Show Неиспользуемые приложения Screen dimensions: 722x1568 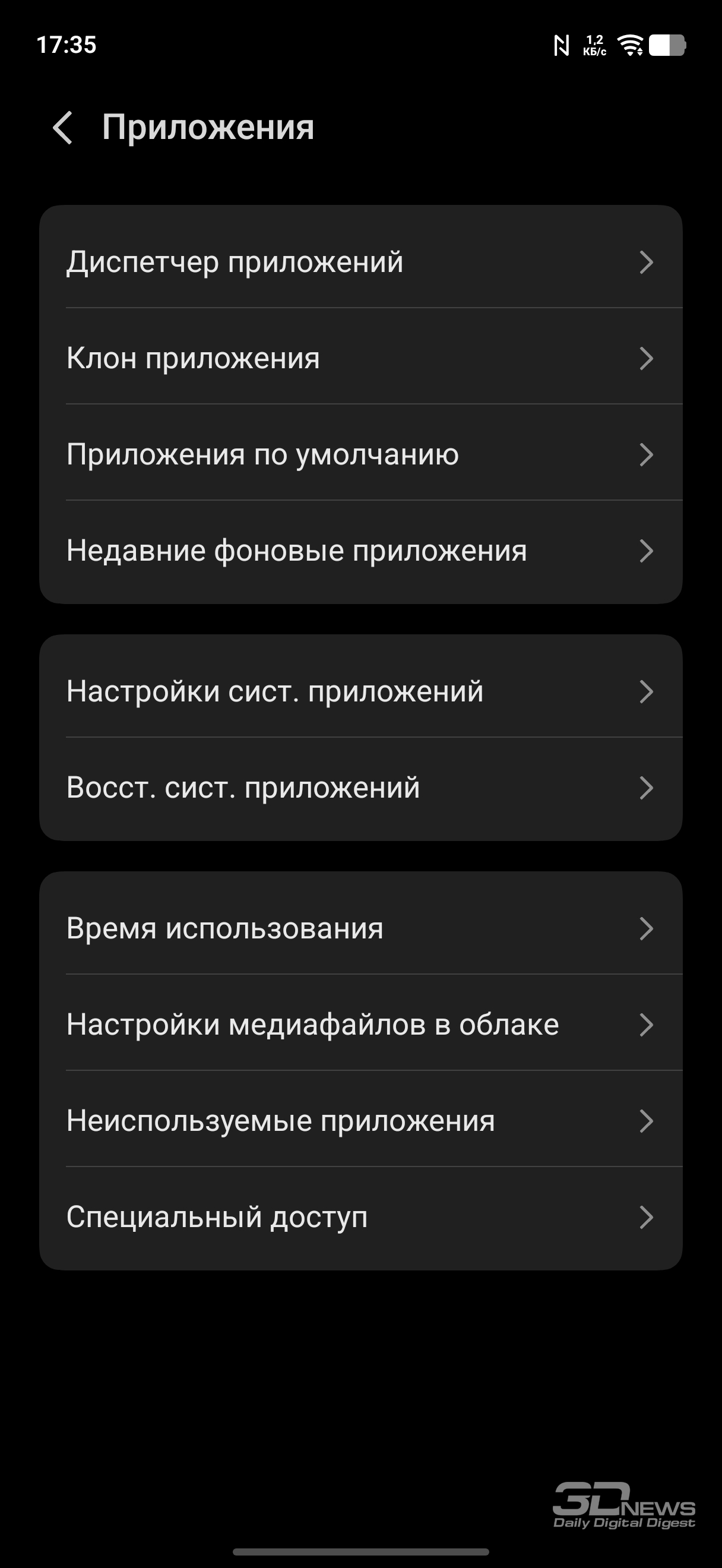click(x=360, y=1121)
